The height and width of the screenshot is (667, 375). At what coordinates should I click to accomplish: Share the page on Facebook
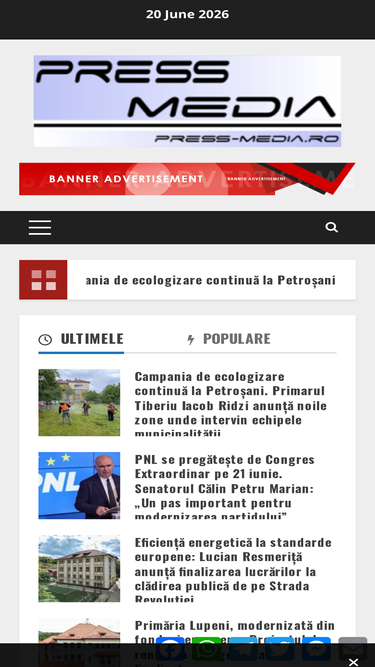tap(170, 650)
